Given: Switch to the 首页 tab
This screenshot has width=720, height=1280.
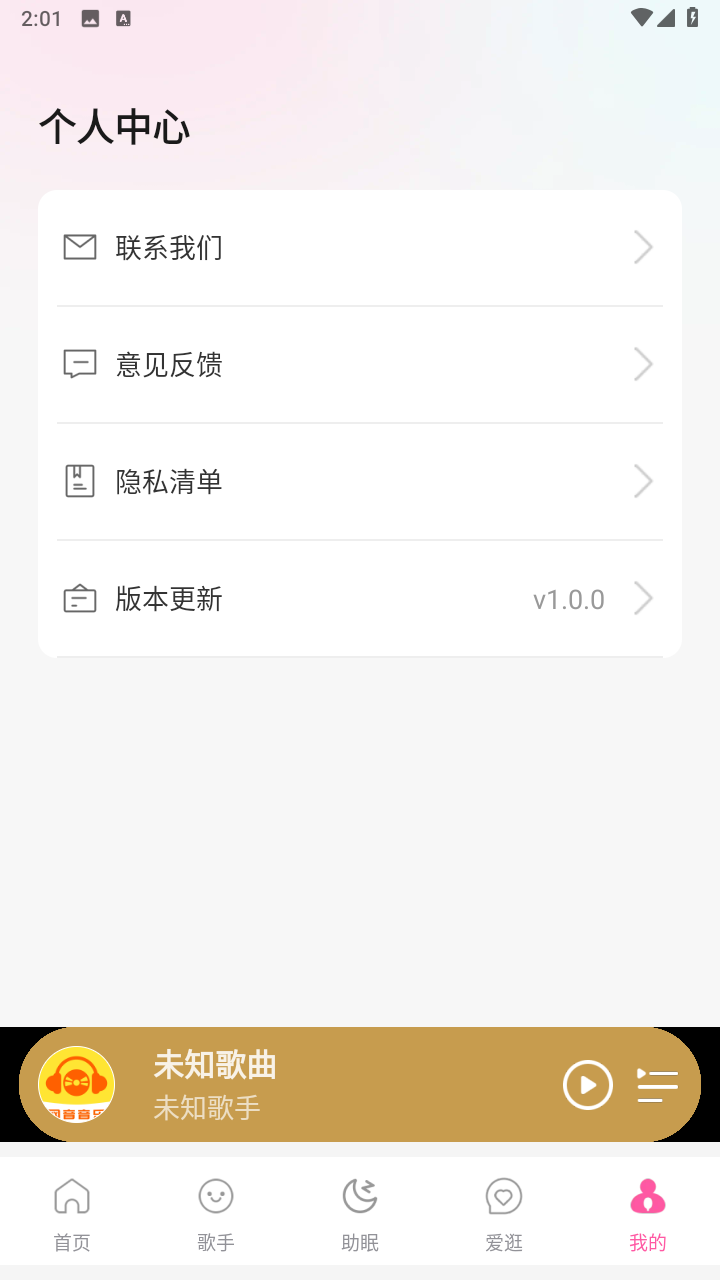Looking at the screenshot, I should click(x=72, y=1213).
